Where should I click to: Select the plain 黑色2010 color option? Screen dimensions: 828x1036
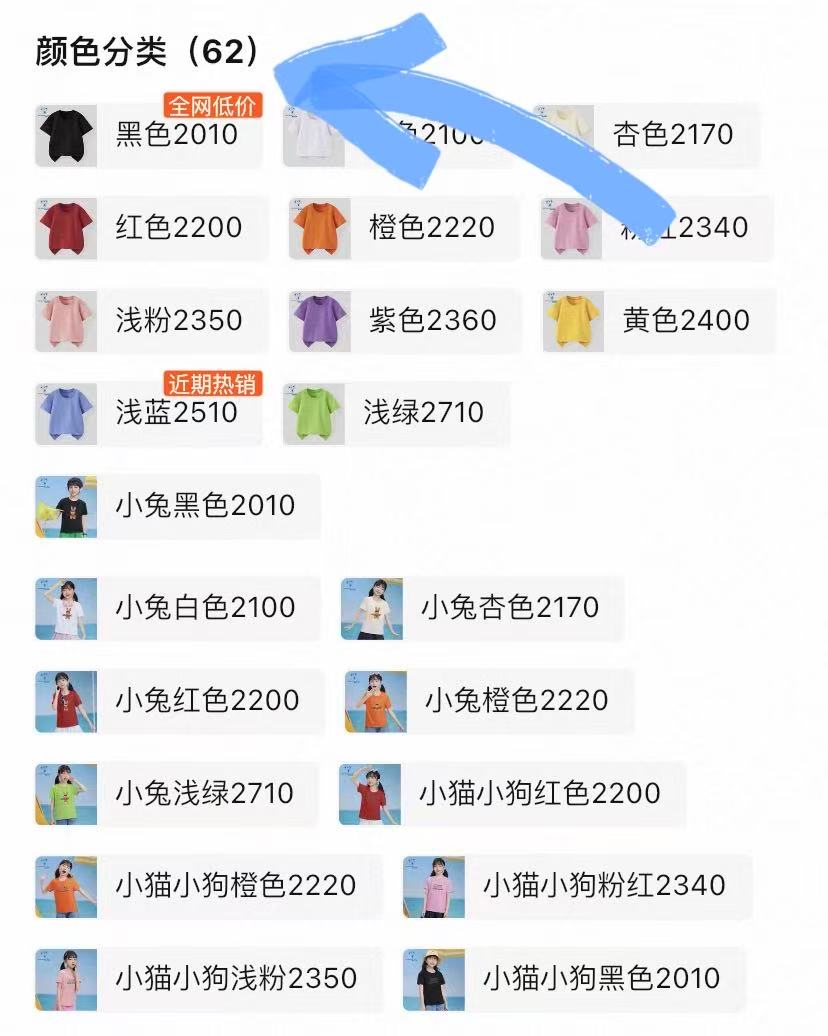click(150, 135)
